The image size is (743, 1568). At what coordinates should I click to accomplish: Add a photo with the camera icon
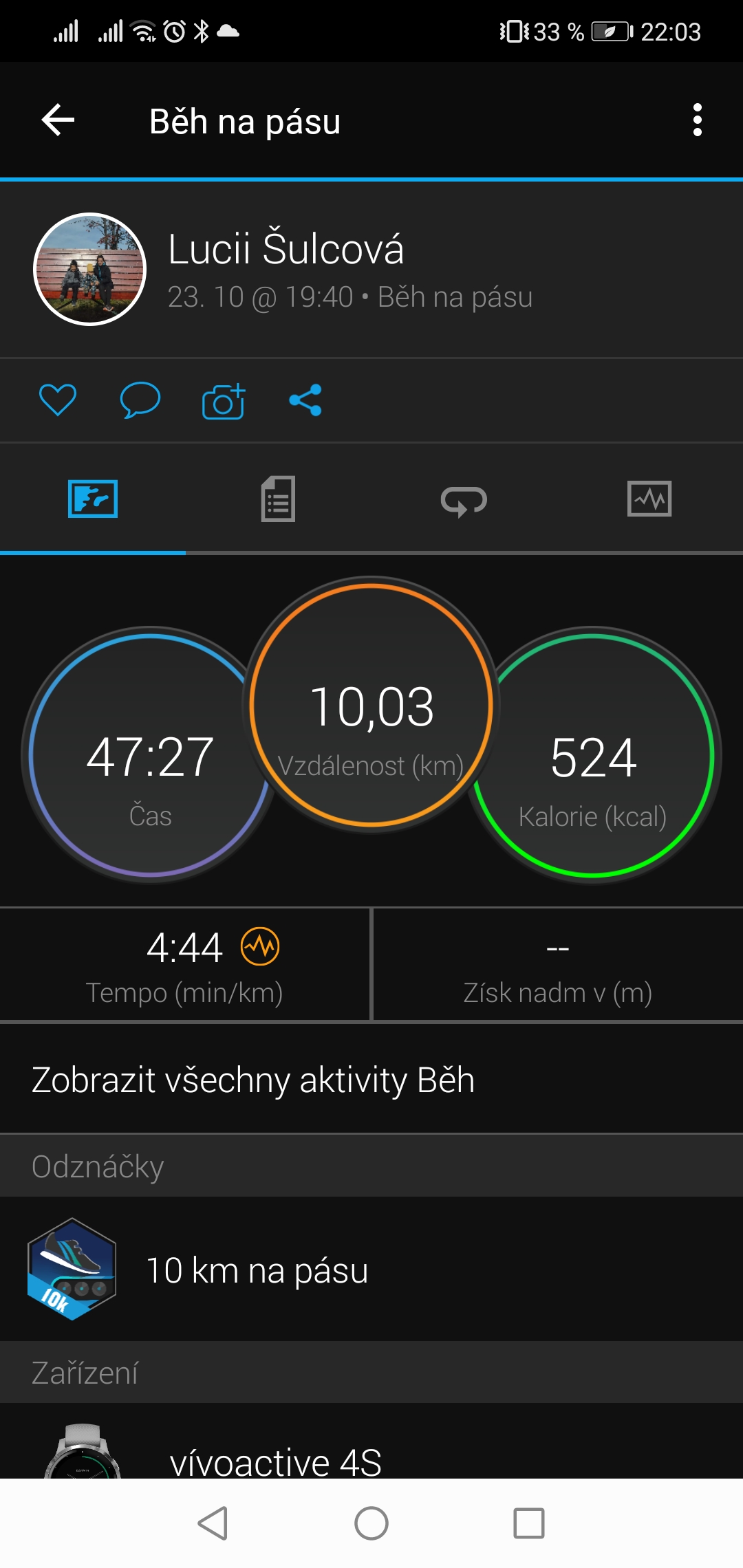pos(224,401)
